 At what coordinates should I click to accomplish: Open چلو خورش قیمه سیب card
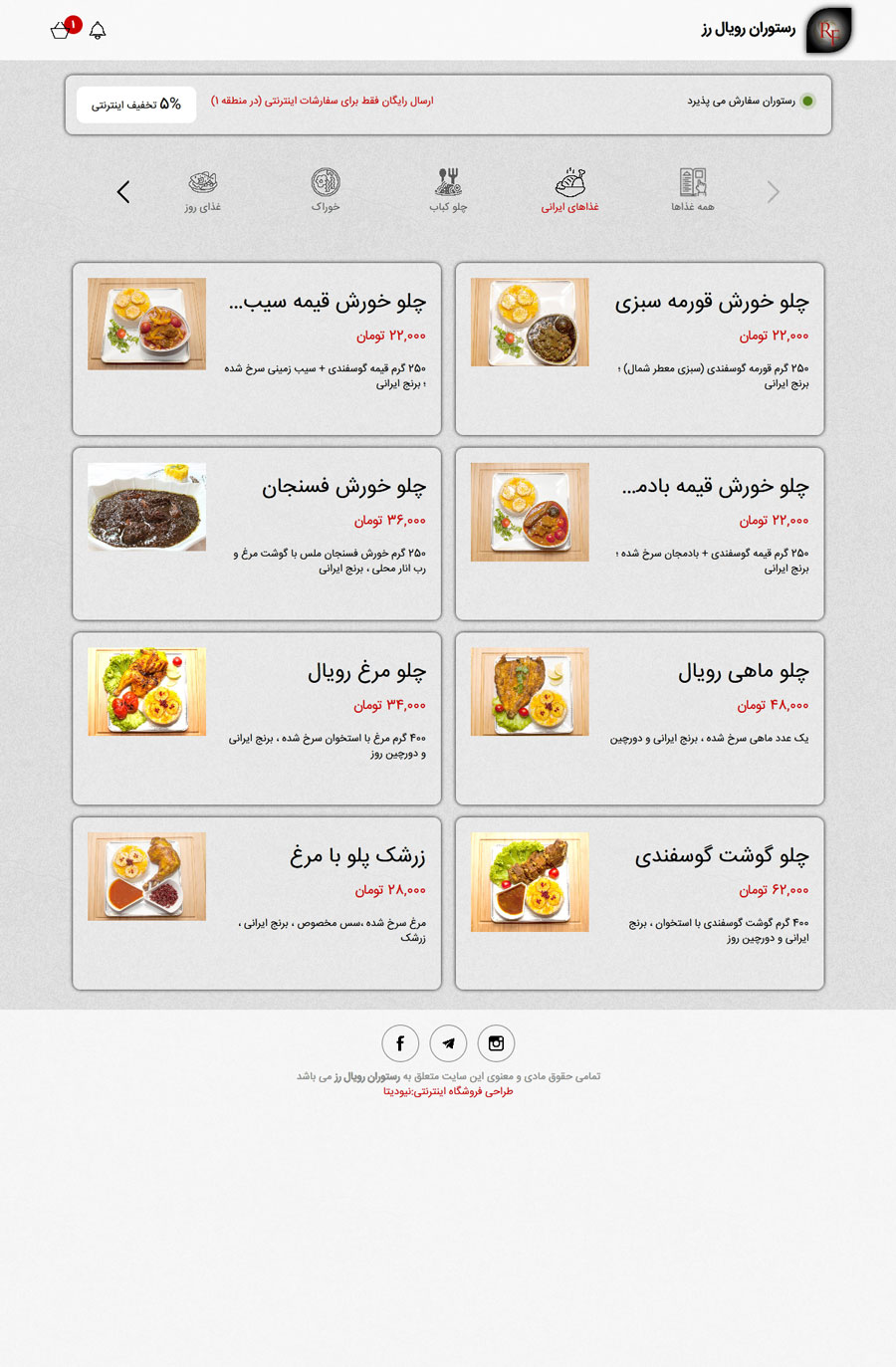click(257, 348)
